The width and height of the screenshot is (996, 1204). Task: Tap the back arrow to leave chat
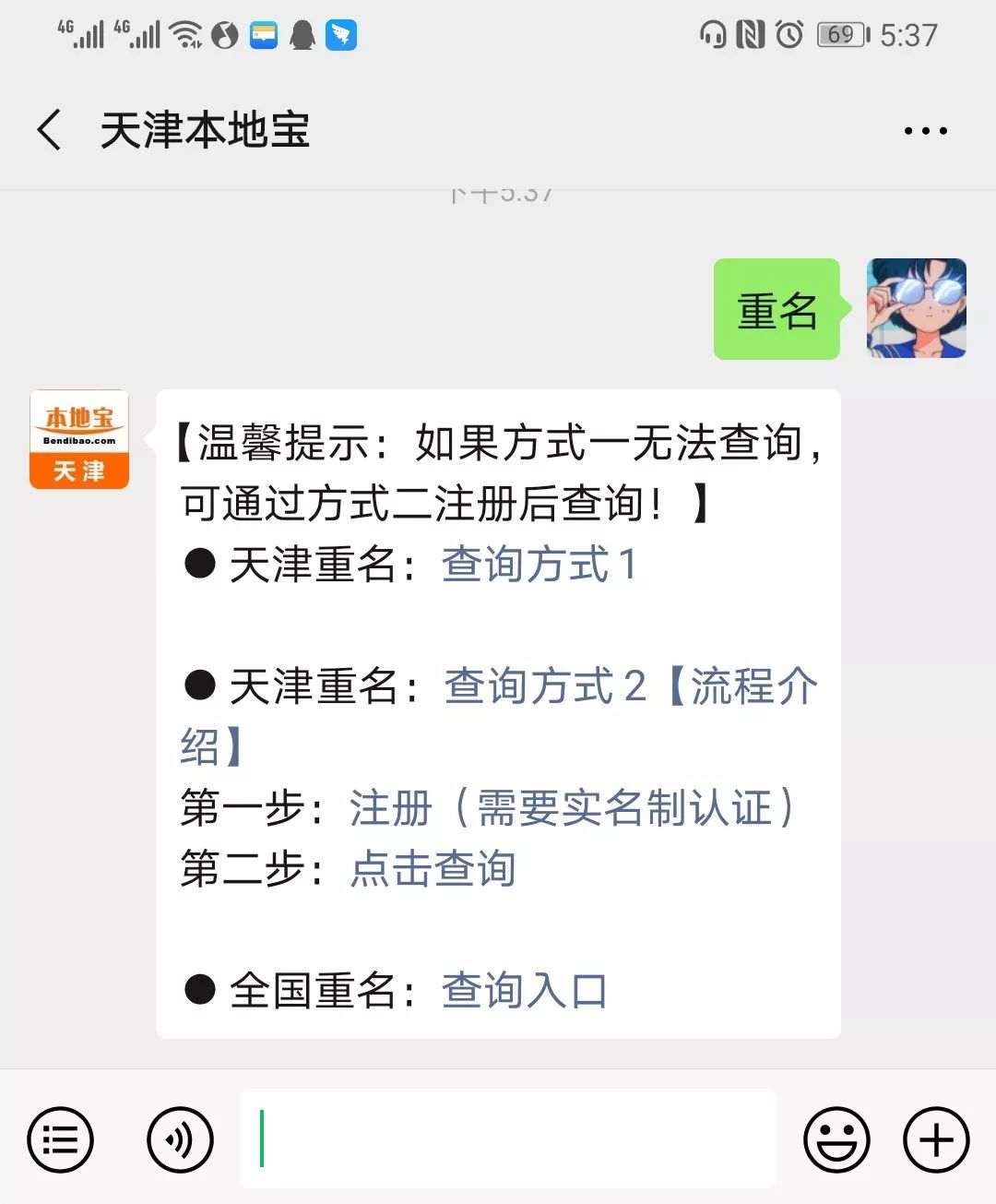click(48, 130)
